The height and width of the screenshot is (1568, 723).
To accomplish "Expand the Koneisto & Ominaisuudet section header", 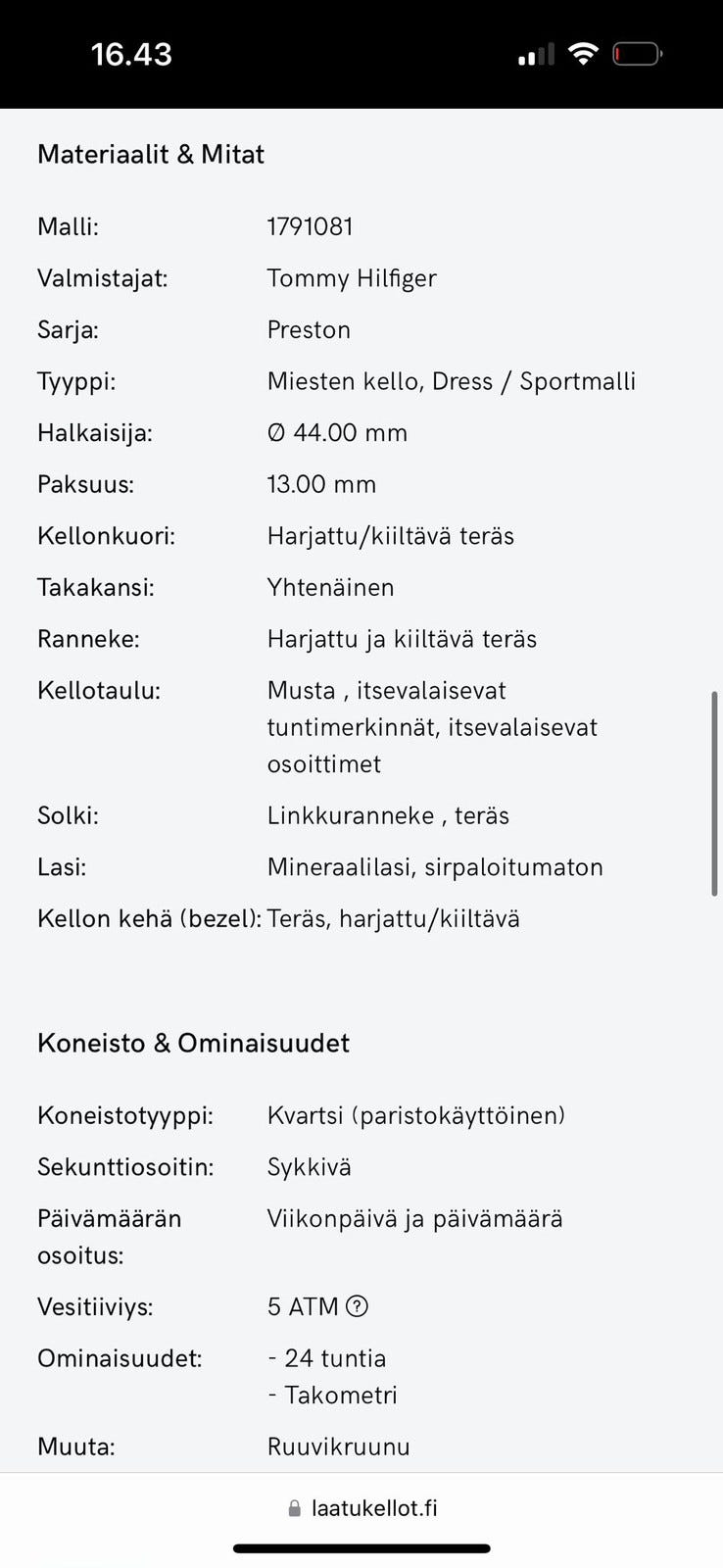I will click(x=193, y=1043).
